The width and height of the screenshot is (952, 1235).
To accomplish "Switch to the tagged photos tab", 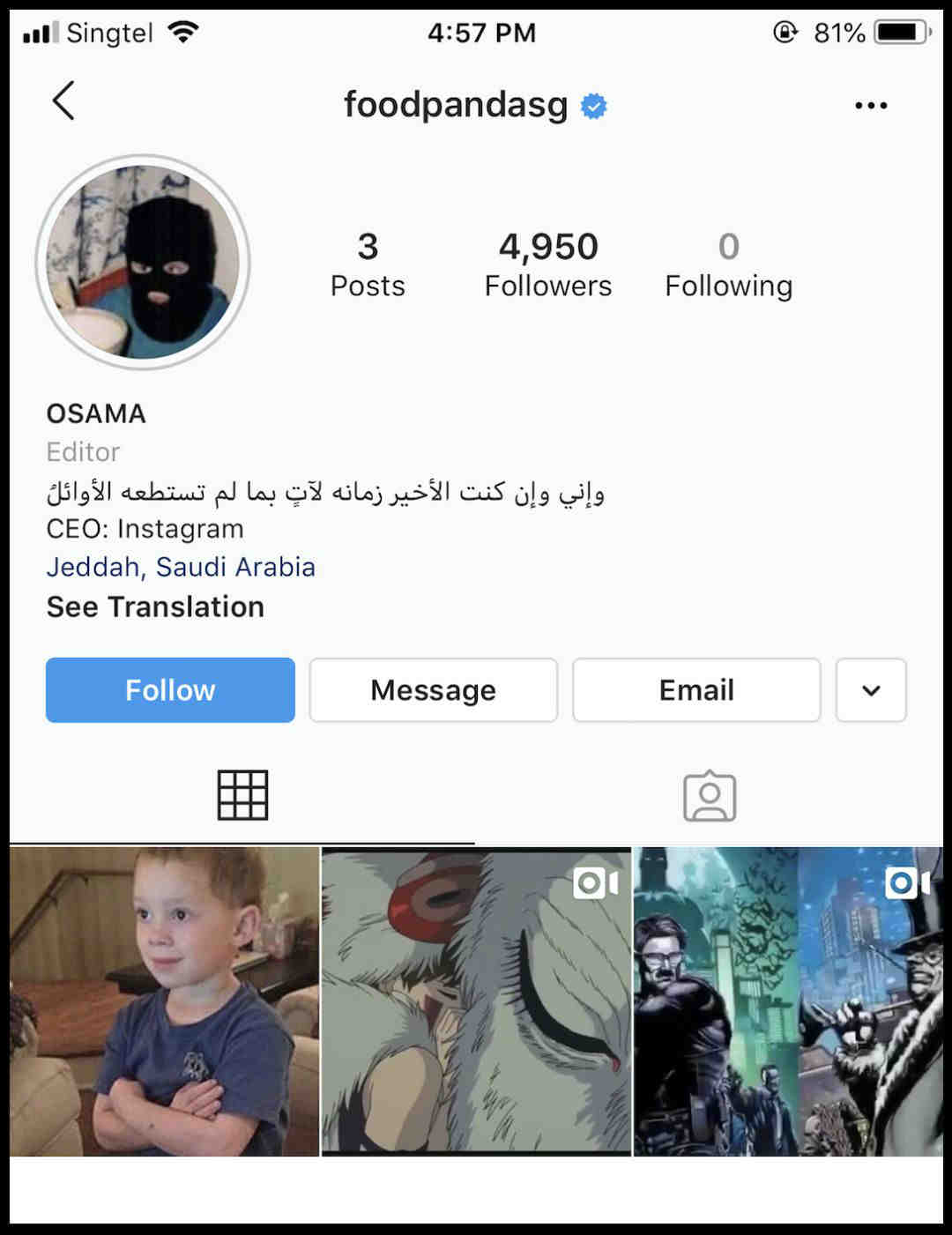I will pyautogui.click(x=710, y=796).
